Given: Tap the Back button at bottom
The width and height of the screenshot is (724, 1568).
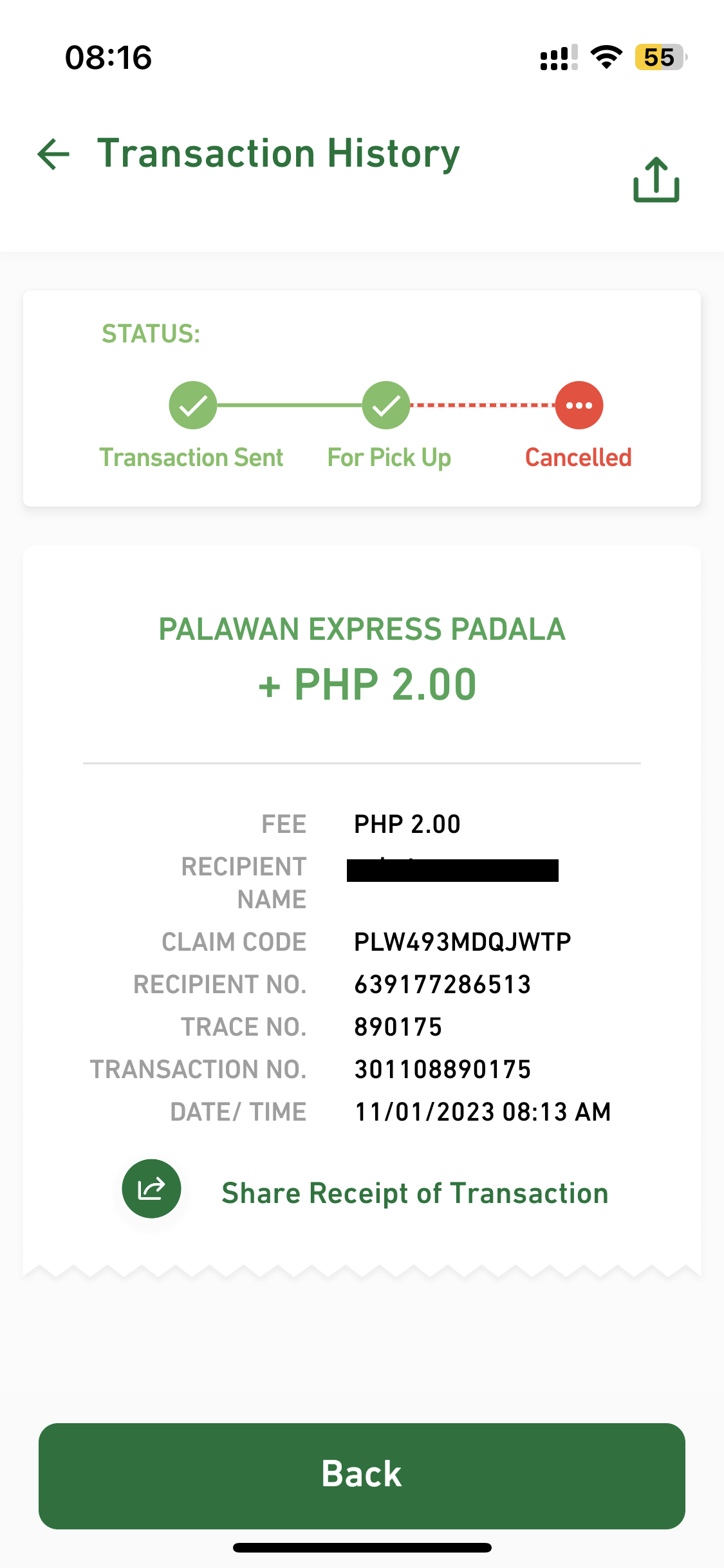Looking at the screenshot, I should tap(362, 1475).
